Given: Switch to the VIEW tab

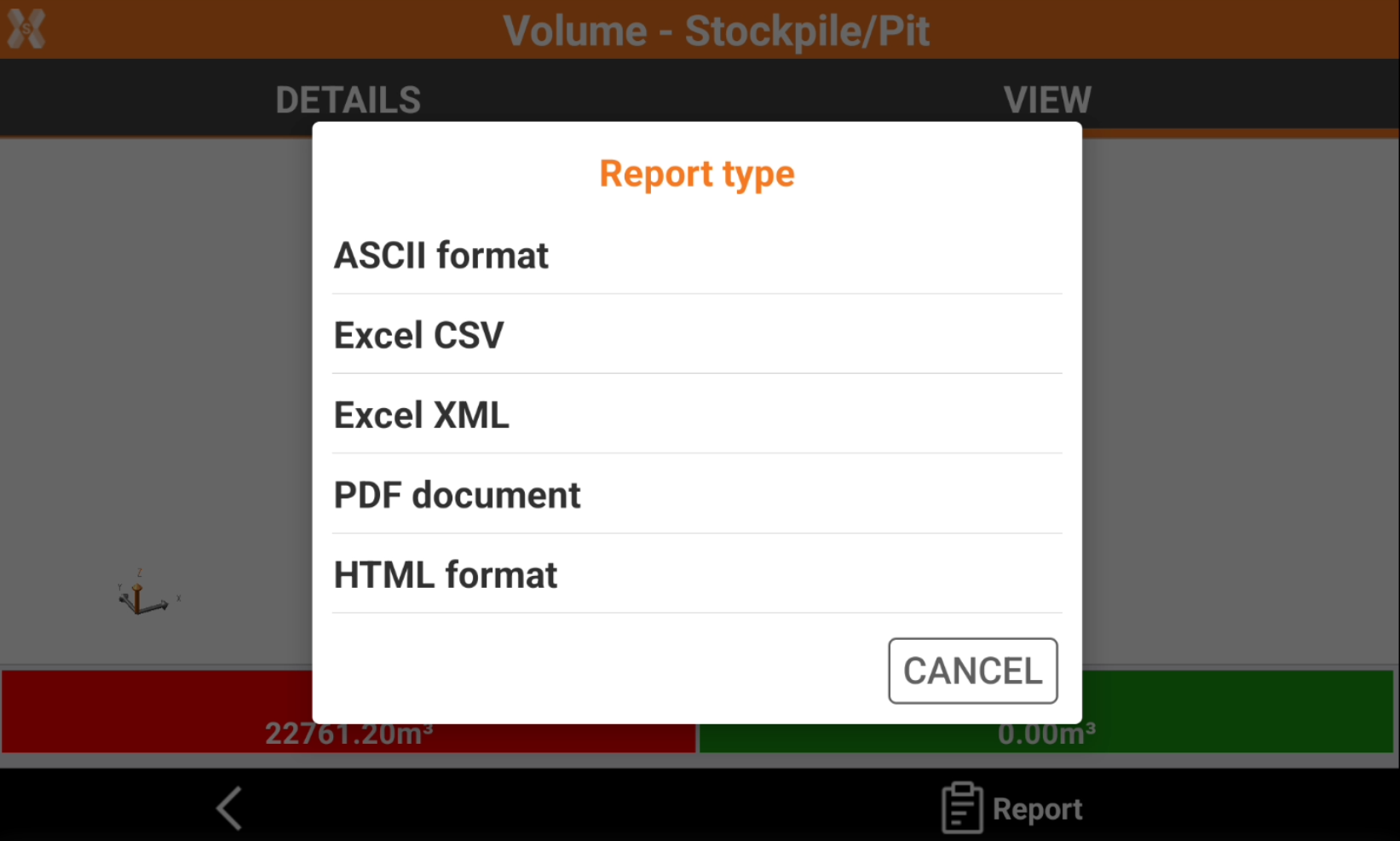Looking at the screenshot, I should [1047, 100].
